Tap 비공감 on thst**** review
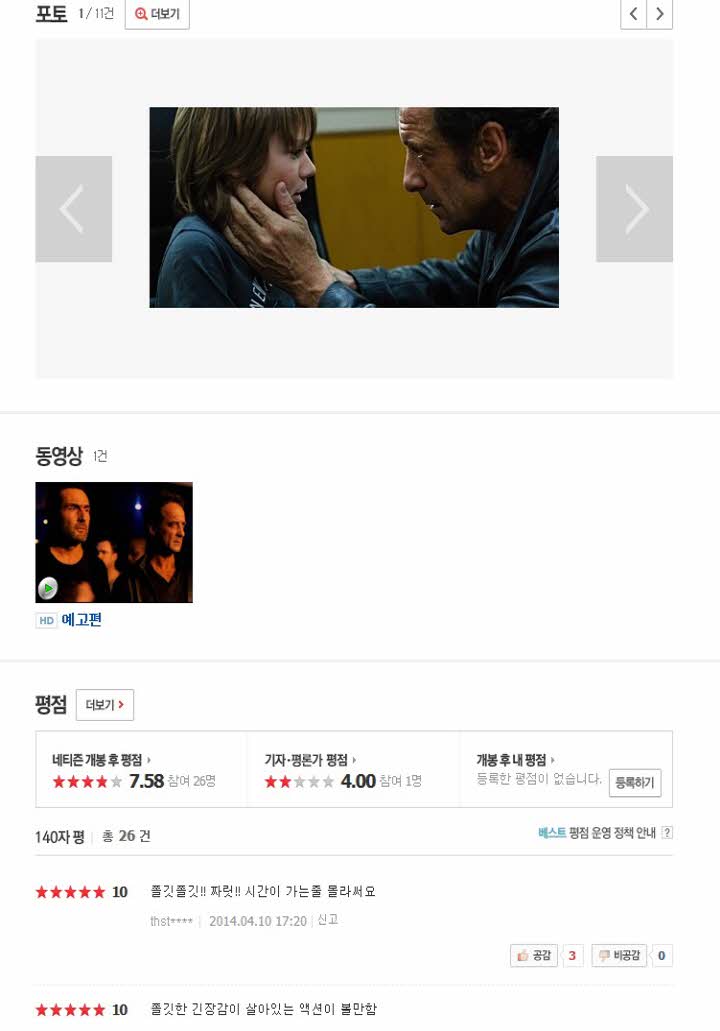This screenshot has width=720, height=1031. click(620, 956)
